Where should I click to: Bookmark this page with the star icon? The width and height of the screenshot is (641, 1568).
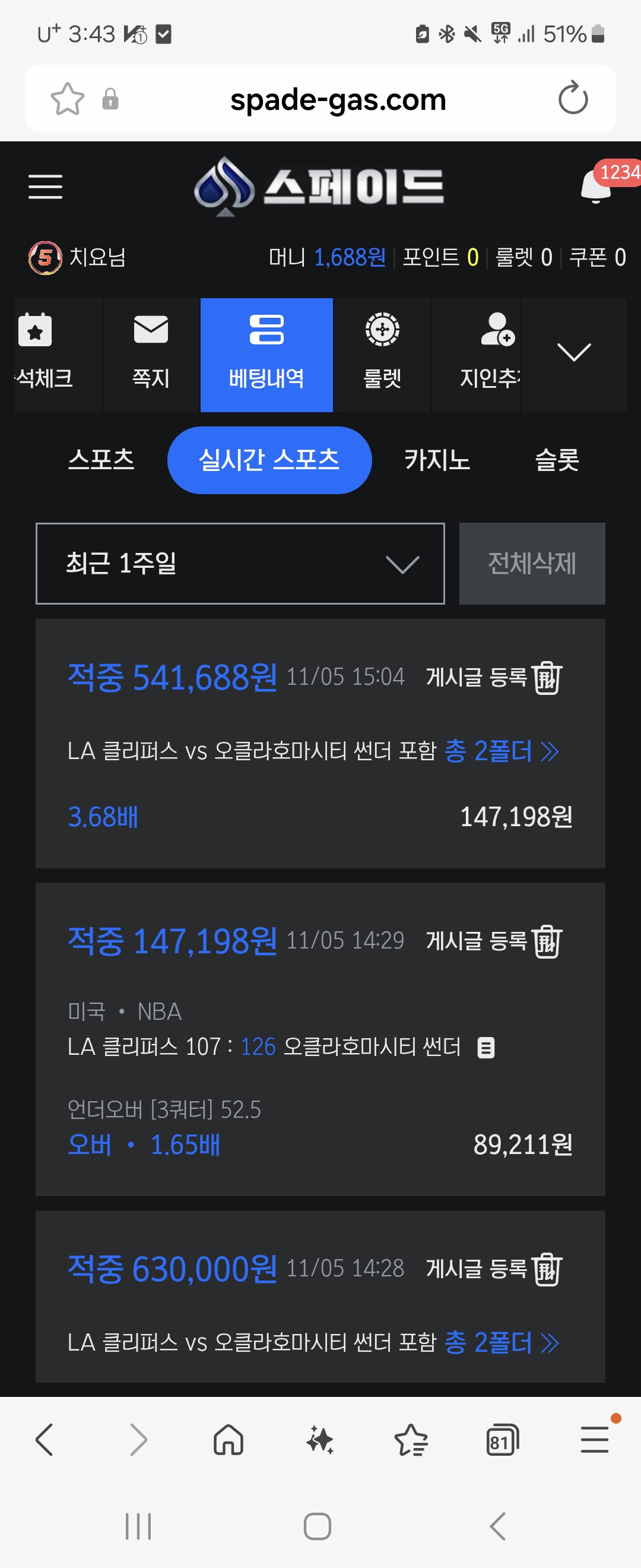[x=68, y=99]
